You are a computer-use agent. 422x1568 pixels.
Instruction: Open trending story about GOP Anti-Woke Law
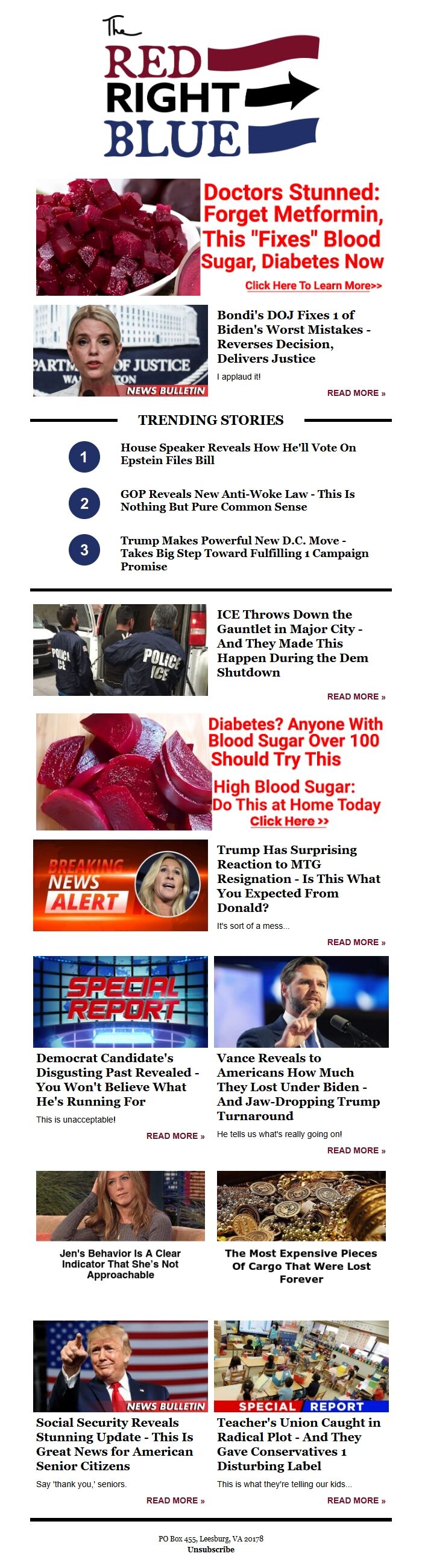[237, 500]
